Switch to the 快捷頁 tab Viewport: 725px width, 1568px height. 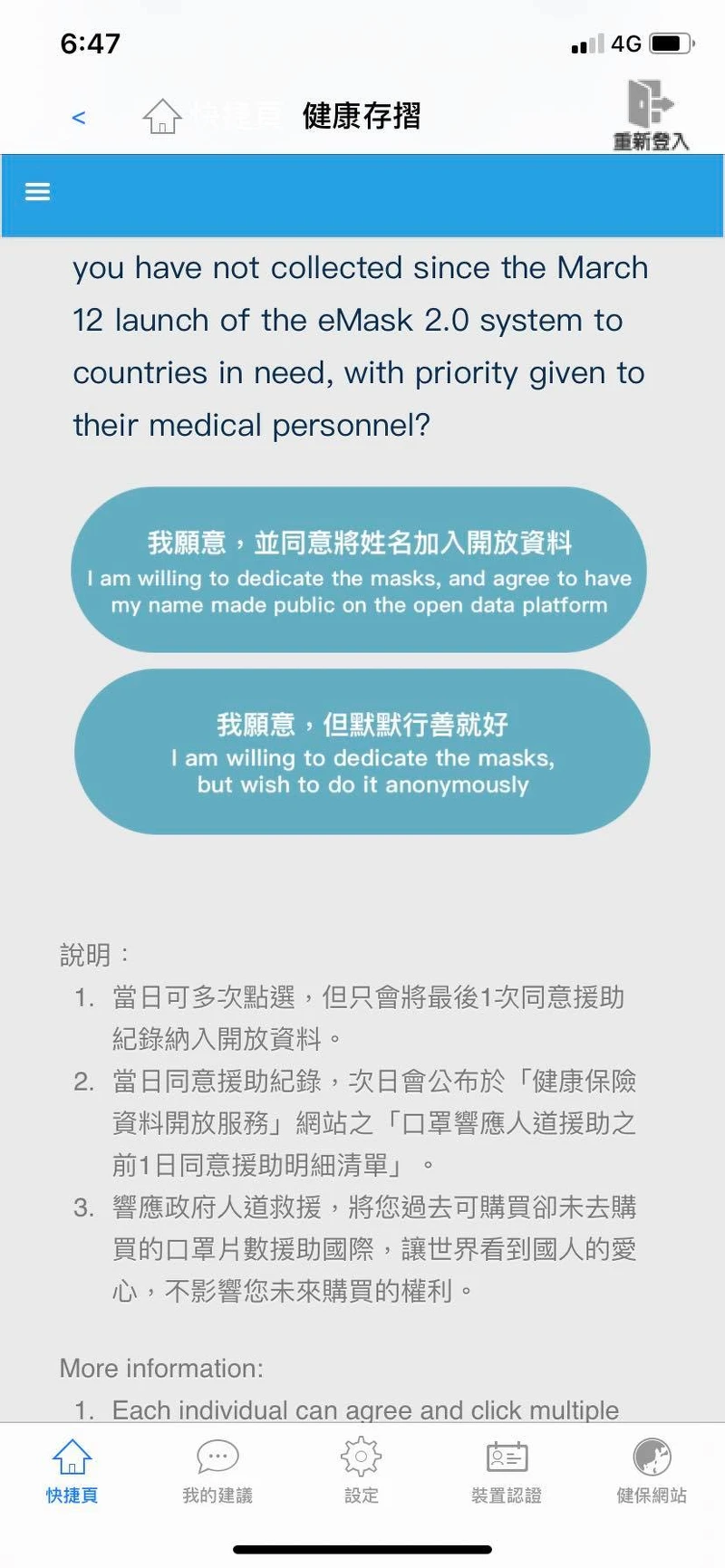tap(72, 1470)
